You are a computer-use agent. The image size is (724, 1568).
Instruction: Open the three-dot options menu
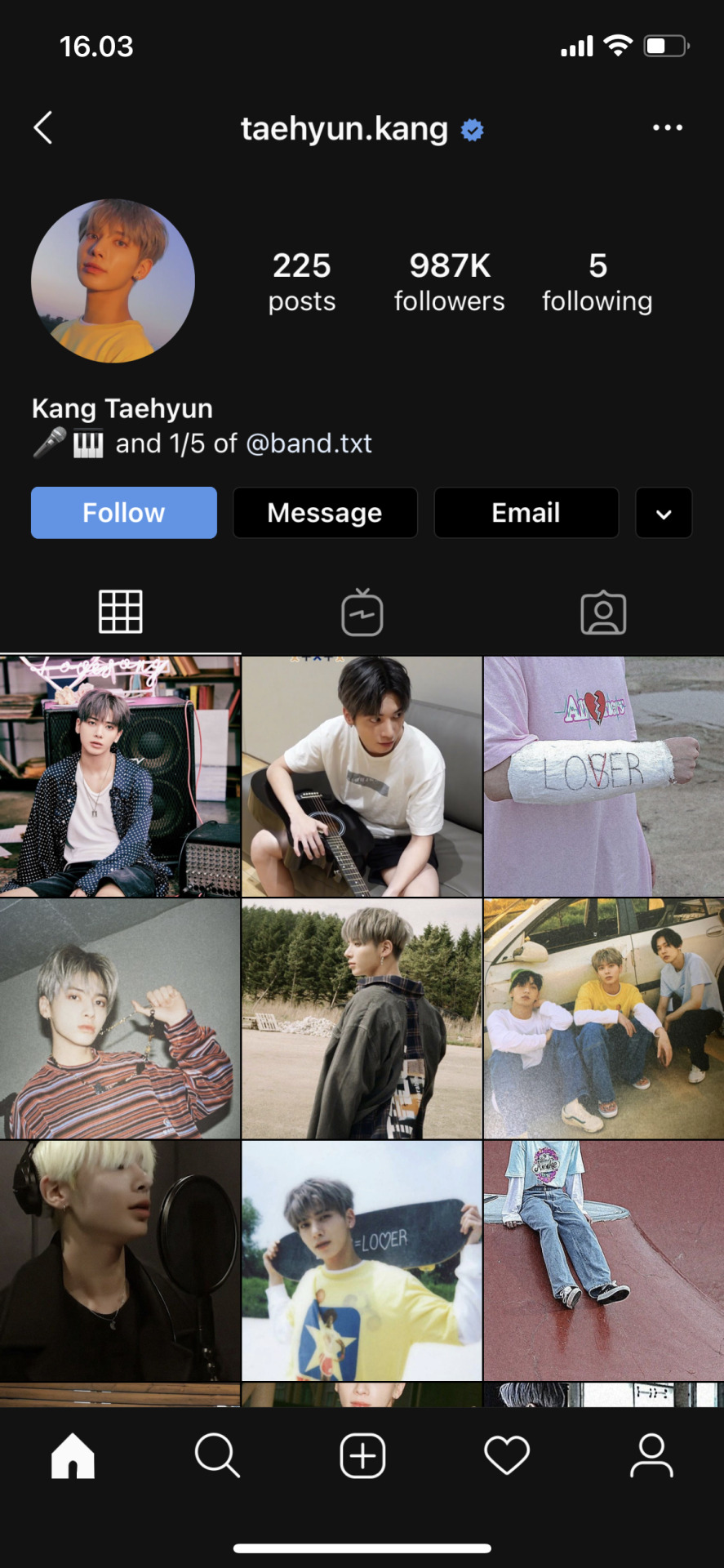[x=667, y=128]
